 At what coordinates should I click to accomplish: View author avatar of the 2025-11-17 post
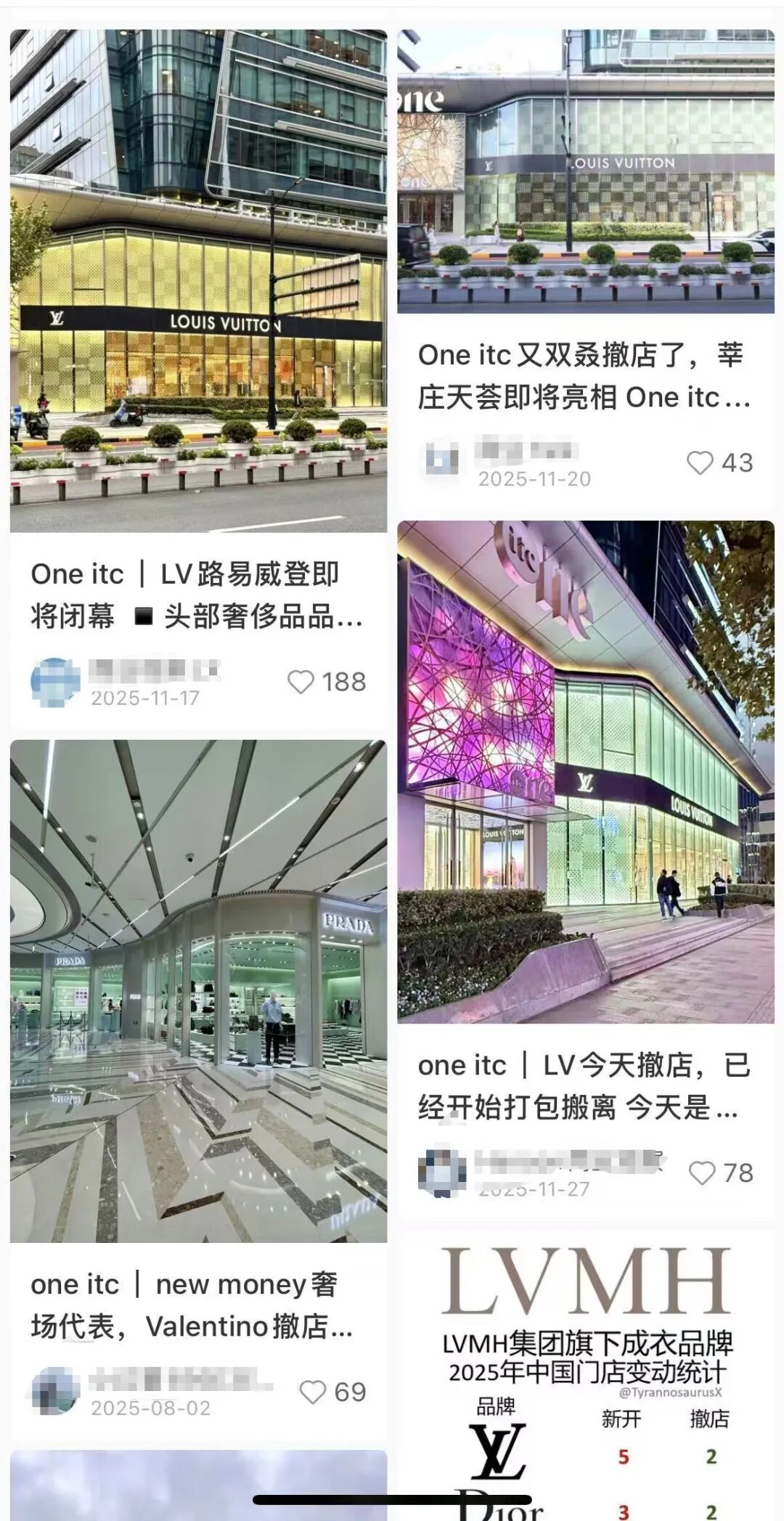56,682
